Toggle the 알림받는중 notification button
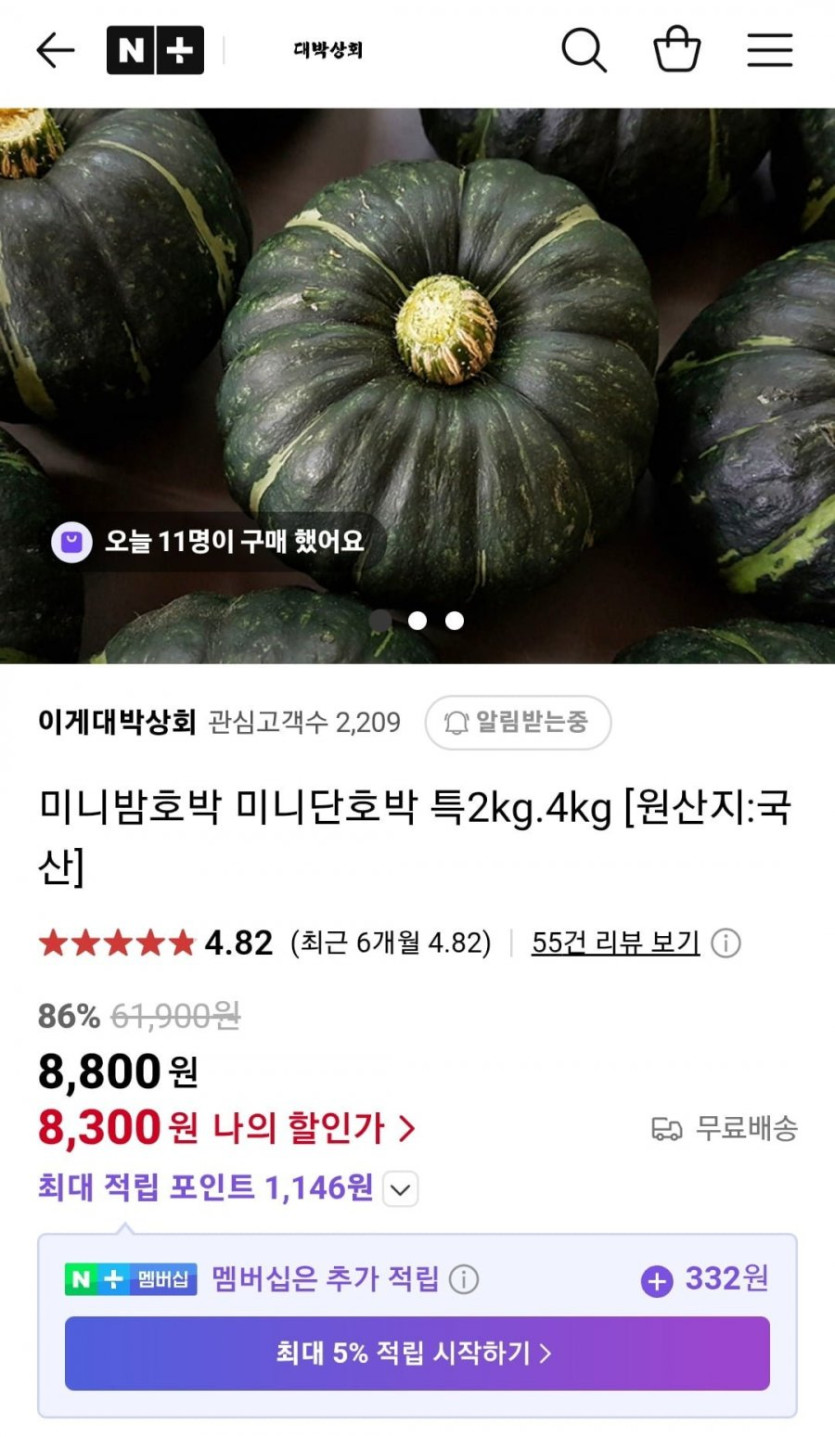 click(517, 722)
